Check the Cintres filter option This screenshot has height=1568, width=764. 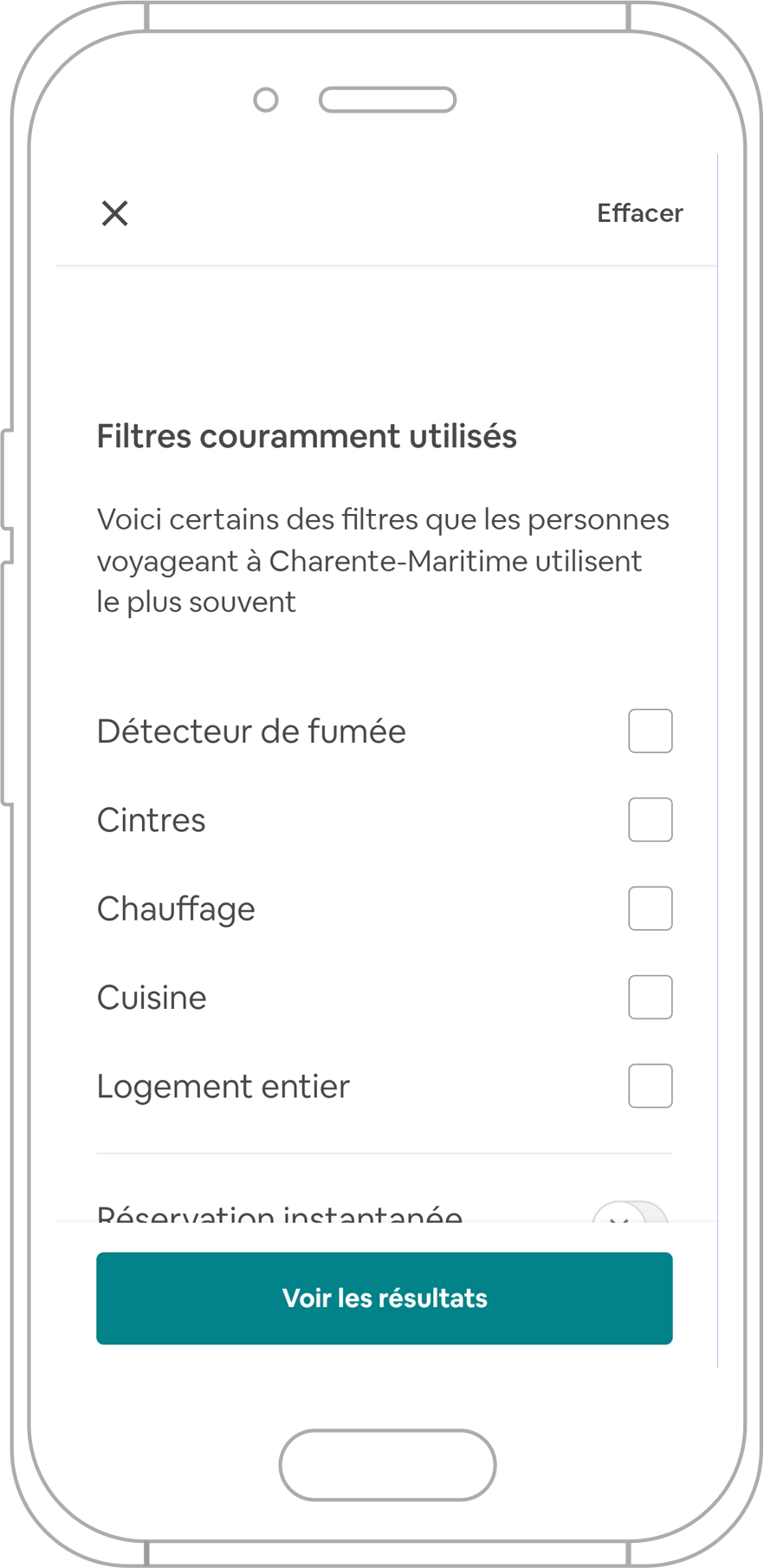[651, 819]
